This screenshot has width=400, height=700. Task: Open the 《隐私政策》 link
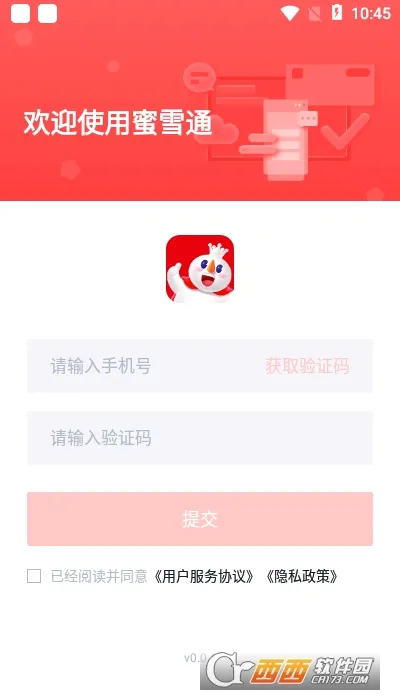[301, 576]
